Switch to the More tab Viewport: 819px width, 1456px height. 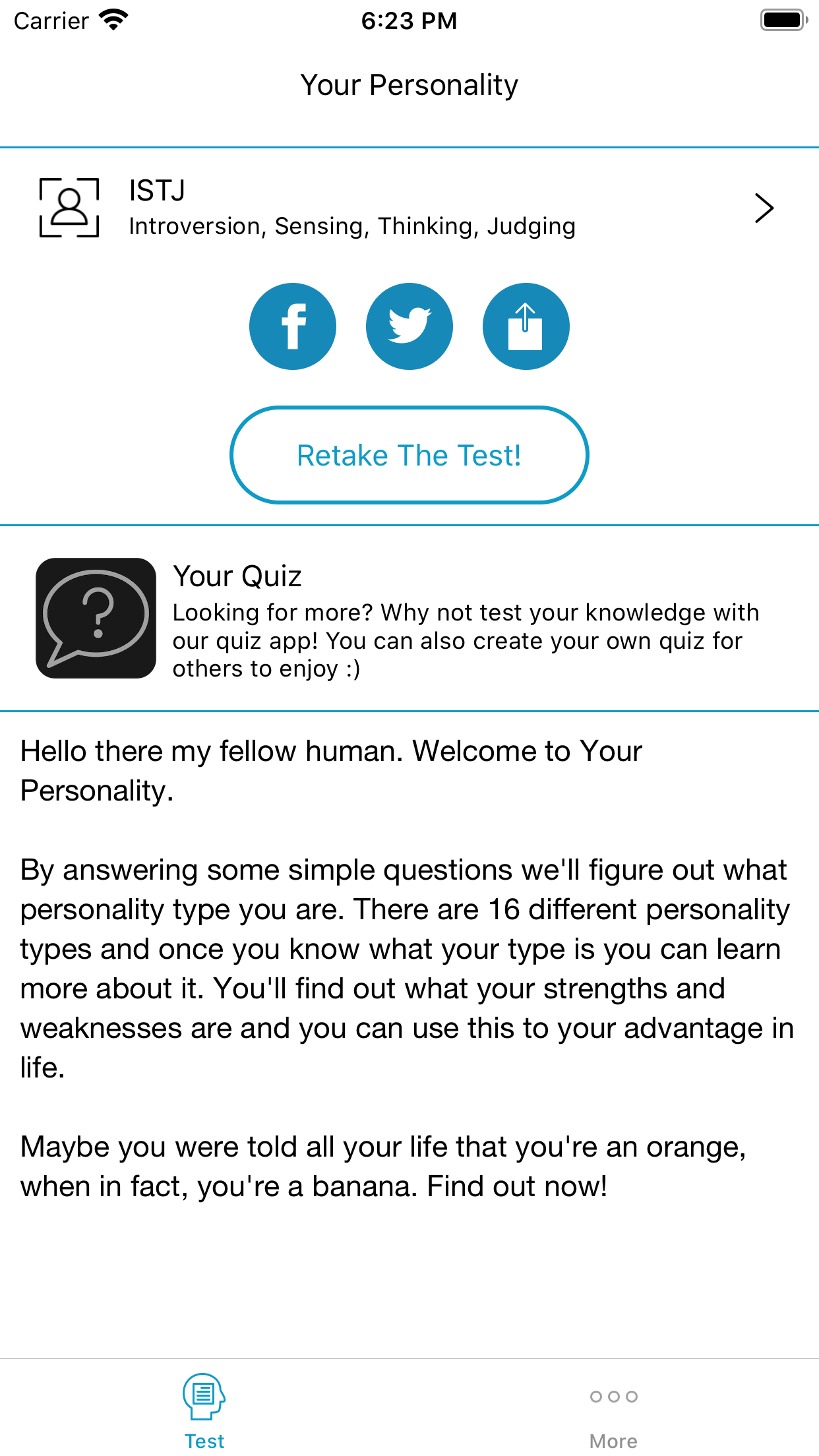(x=613, y=1411)
